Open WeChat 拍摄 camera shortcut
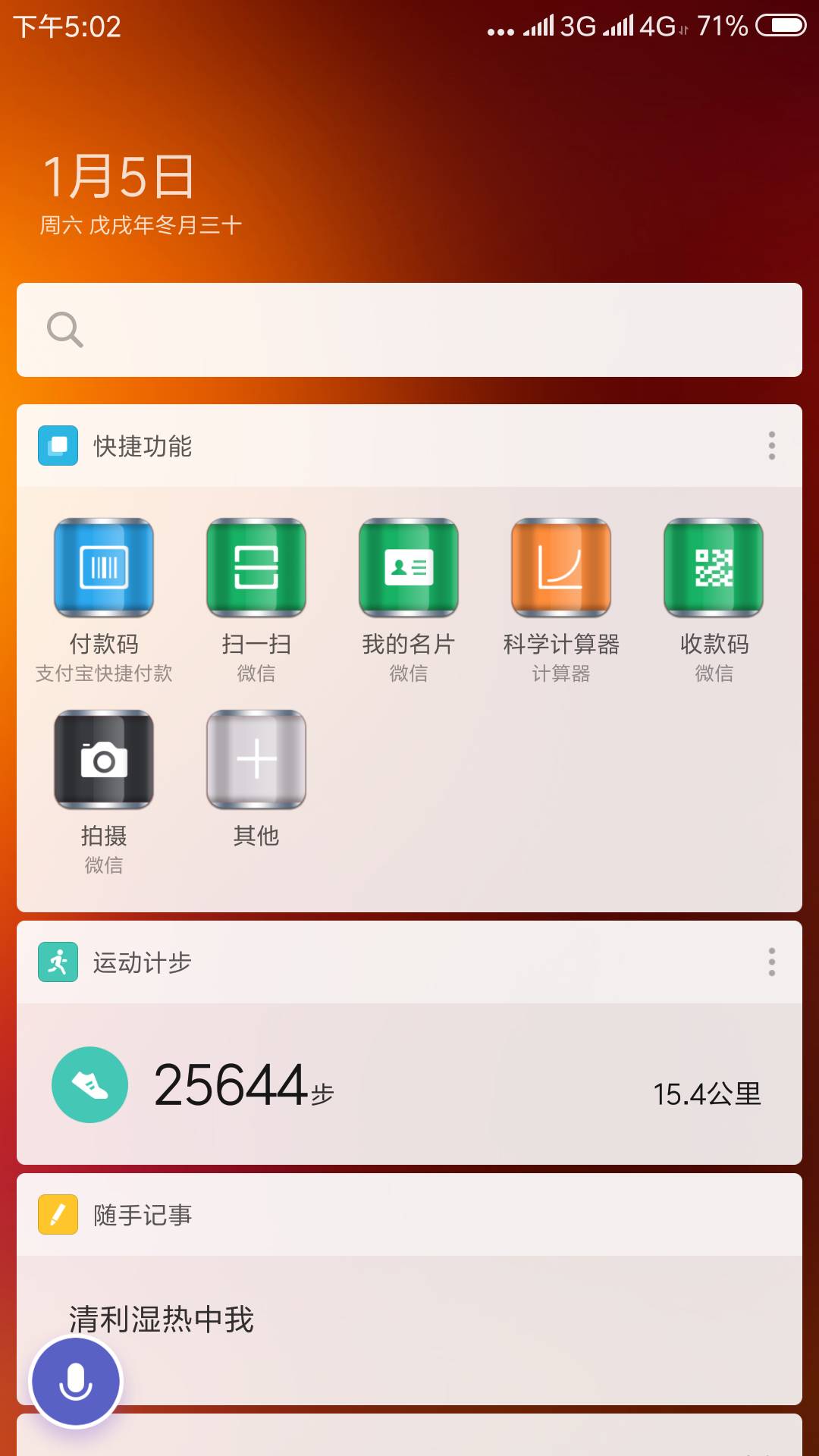Screen dimensions: 819x1456 pos(104,760)
